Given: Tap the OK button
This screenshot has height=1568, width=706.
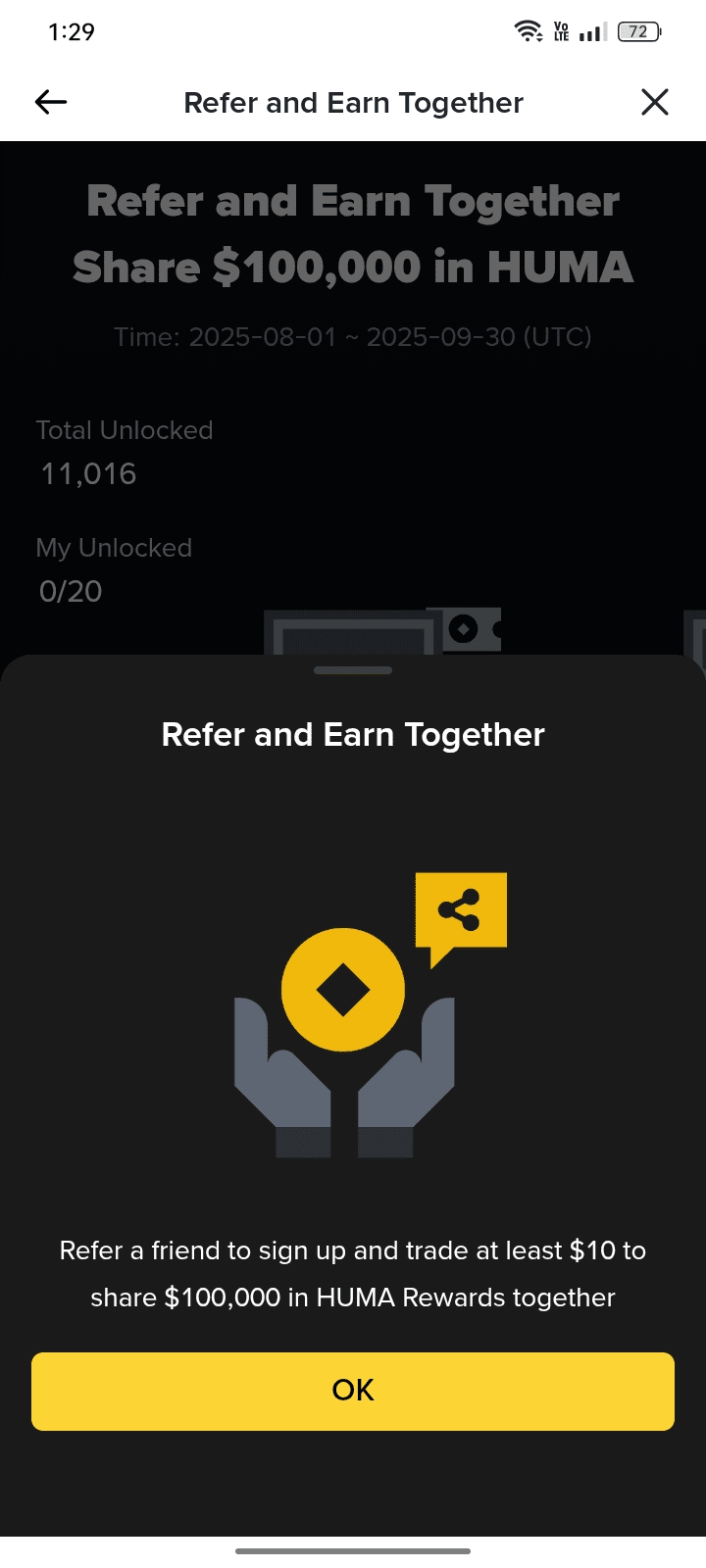Looking at the screenshot, I should tap(353, 1391).
